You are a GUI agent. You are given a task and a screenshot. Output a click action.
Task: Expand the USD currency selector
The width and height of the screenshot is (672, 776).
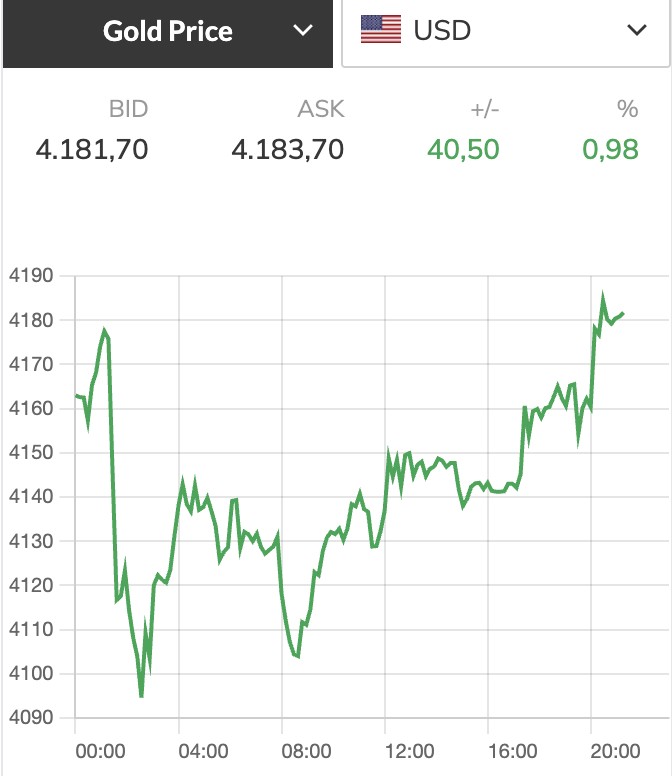pos(505,32)
